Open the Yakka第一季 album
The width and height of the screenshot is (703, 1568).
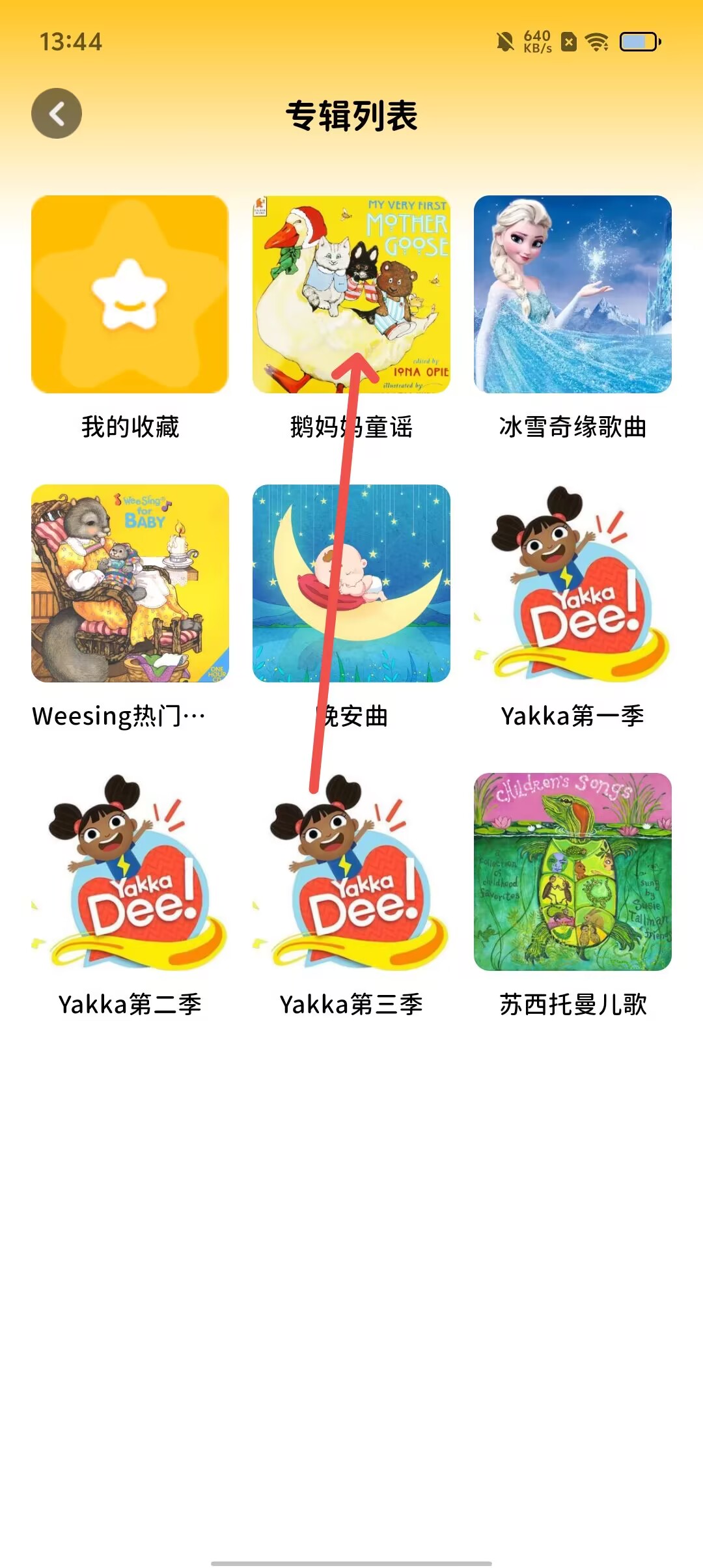pos(573,583)
